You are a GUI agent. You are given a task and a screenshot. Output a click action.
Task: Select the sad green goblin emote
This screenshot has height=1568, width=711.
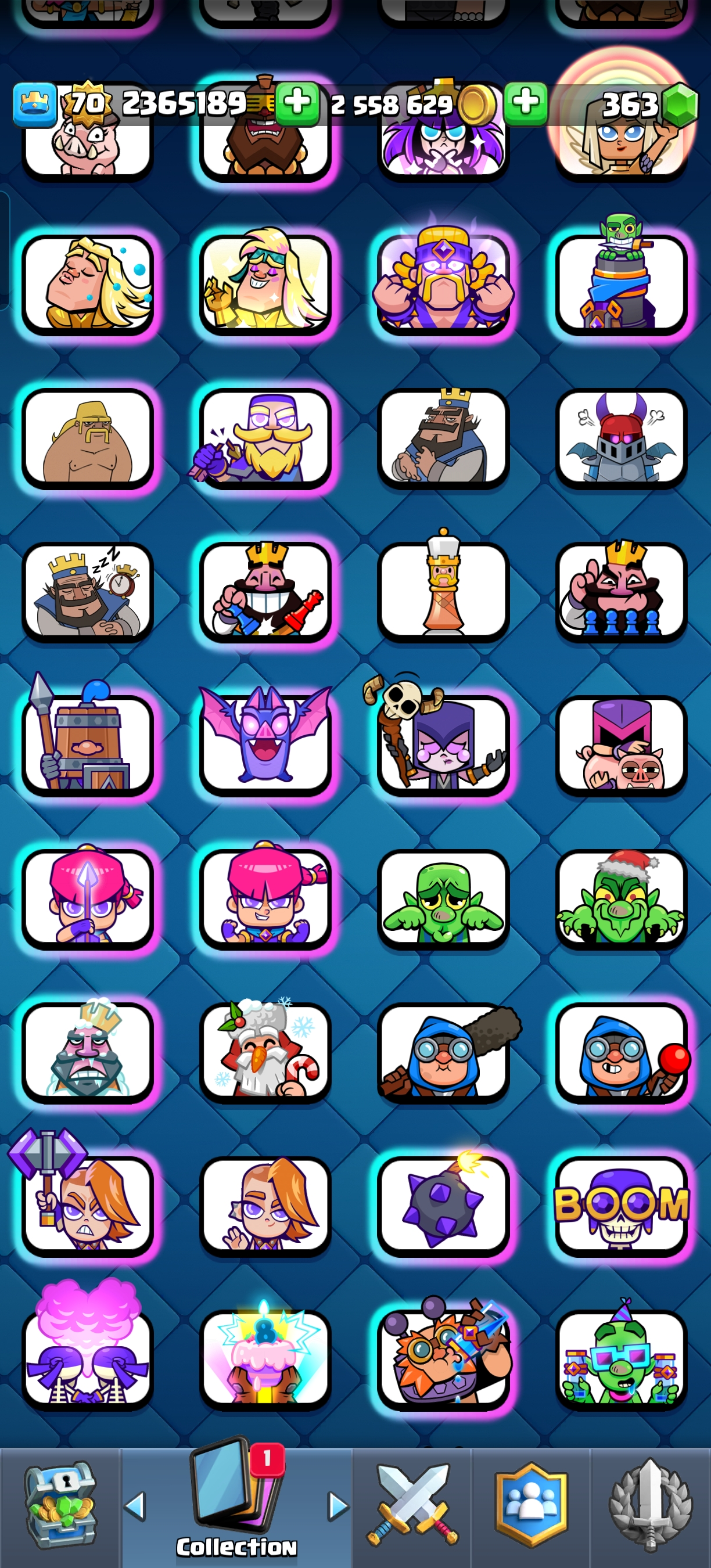443,898
